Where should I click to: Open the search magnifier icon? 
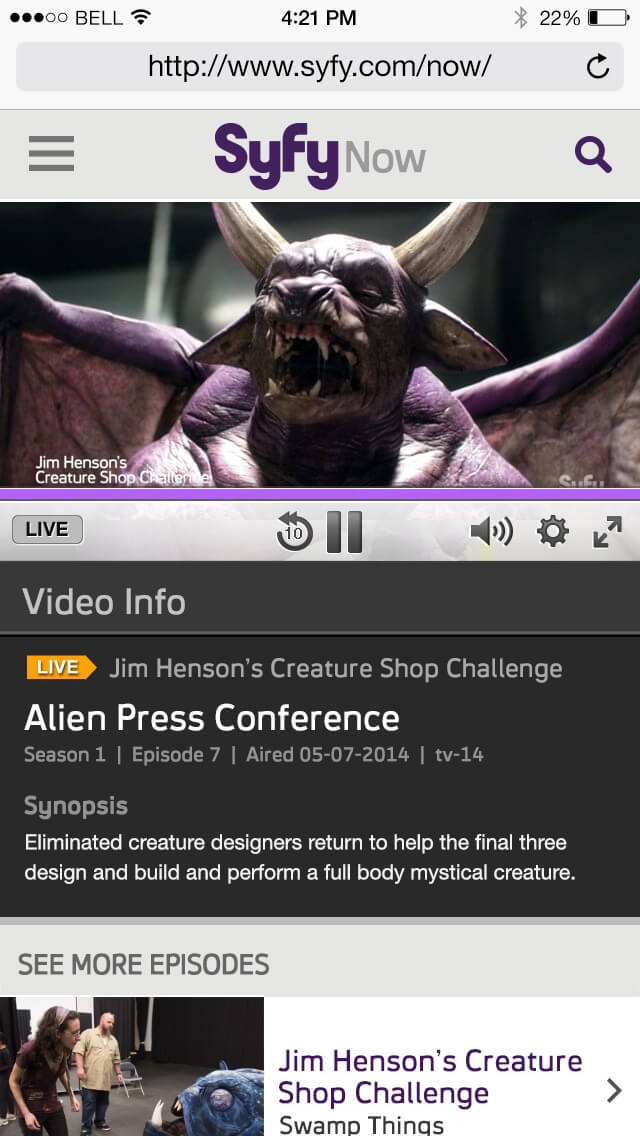point(592,154)
